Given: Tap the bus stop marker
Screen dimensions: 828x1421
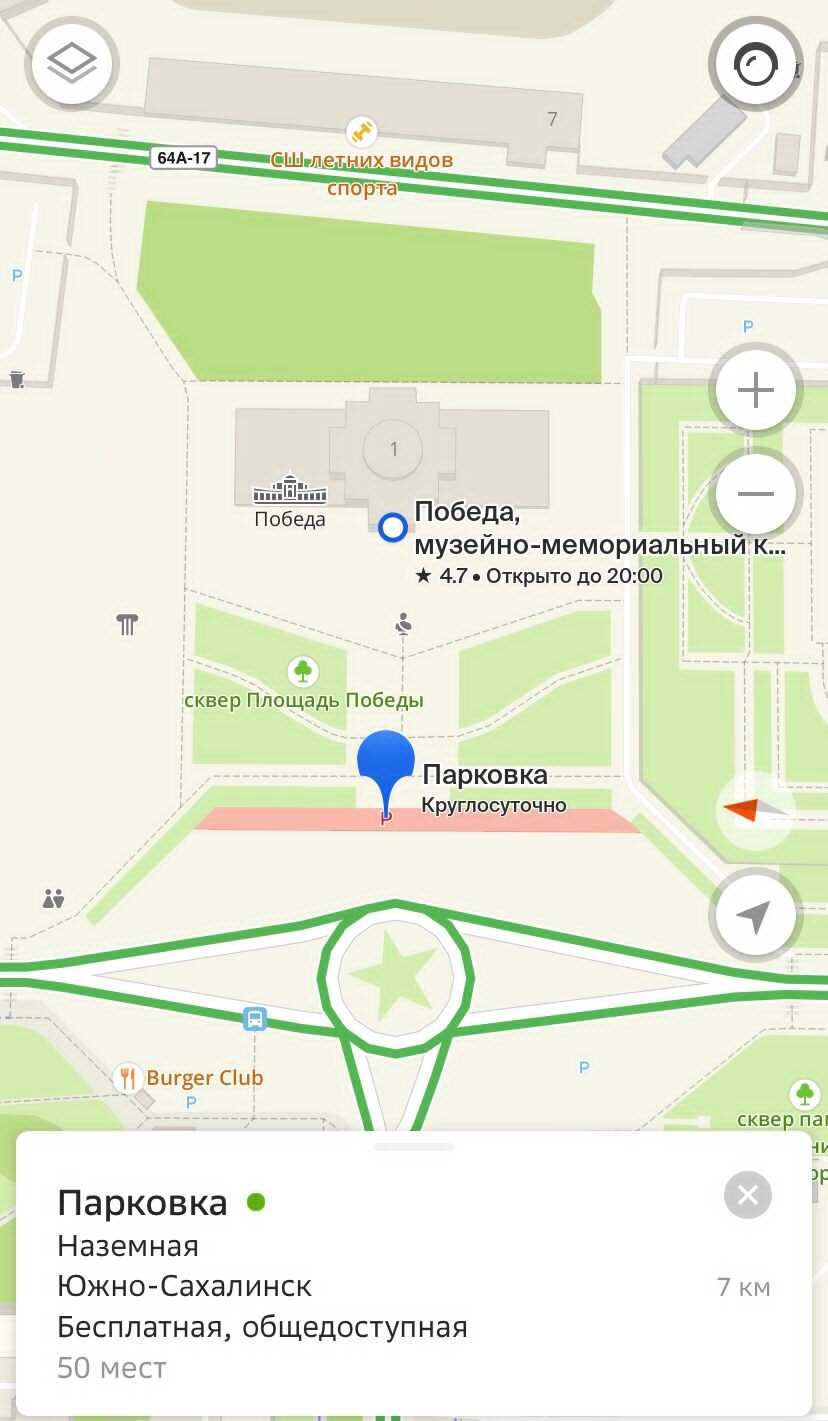Looking at the screenshot, I should click(x=255, y=1019).
